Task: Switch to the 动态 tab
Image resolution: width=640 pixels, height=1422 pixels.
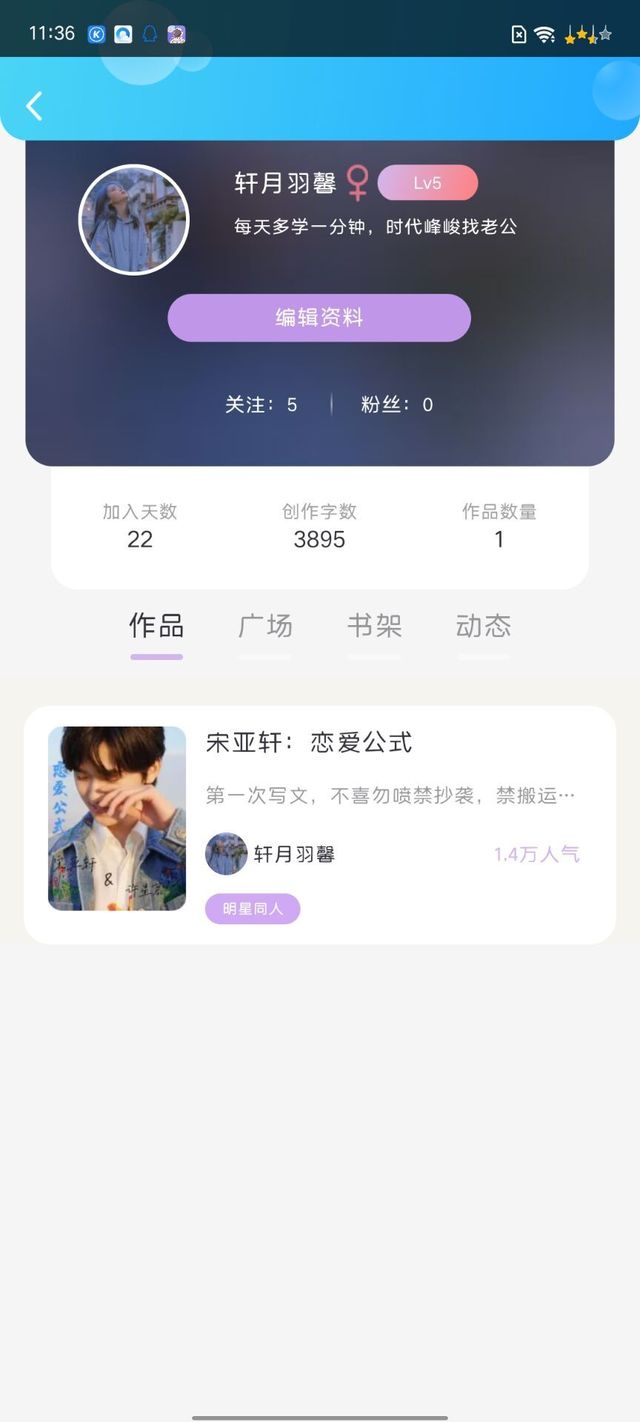Action: tap(483, 627)
